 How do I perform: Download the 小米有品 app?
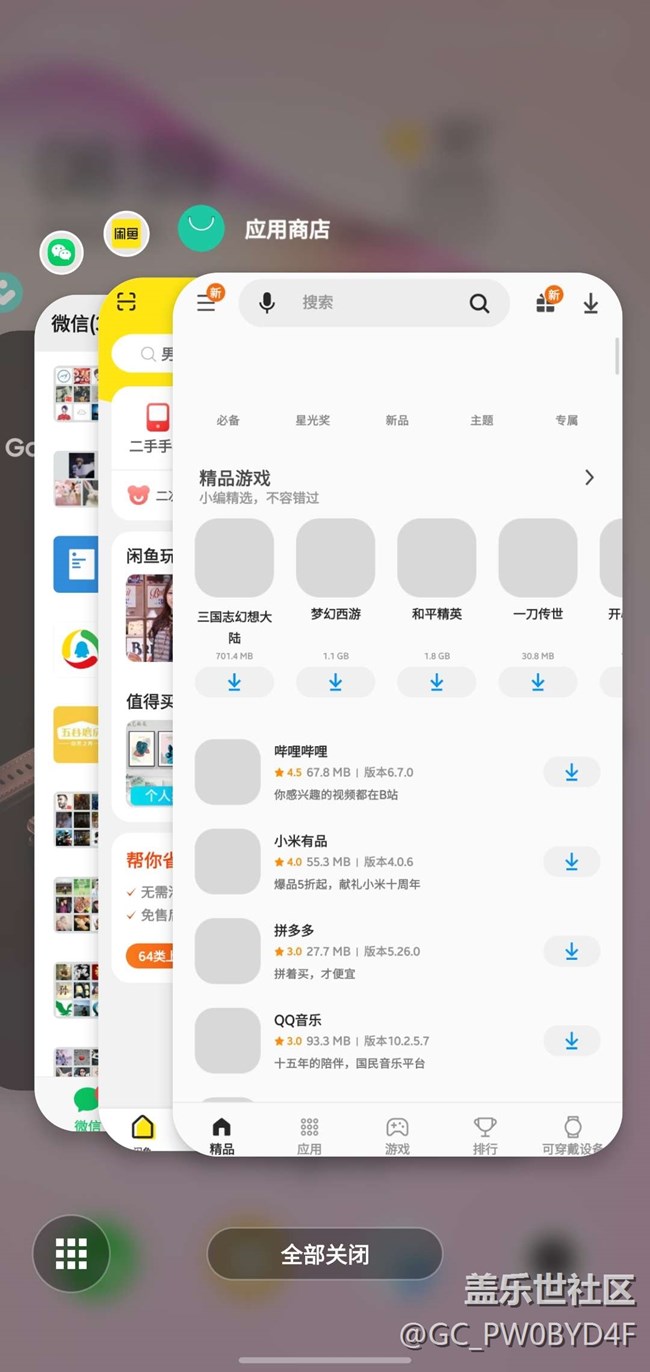571,861
